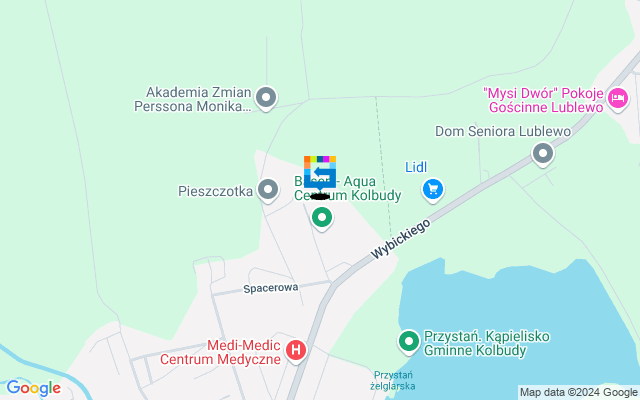The height and width of the screenshot is (400, 640).
Task: Open the Przystań Kąpielisko Gminne Kolbudy pin
Action: tap(409, 343)
